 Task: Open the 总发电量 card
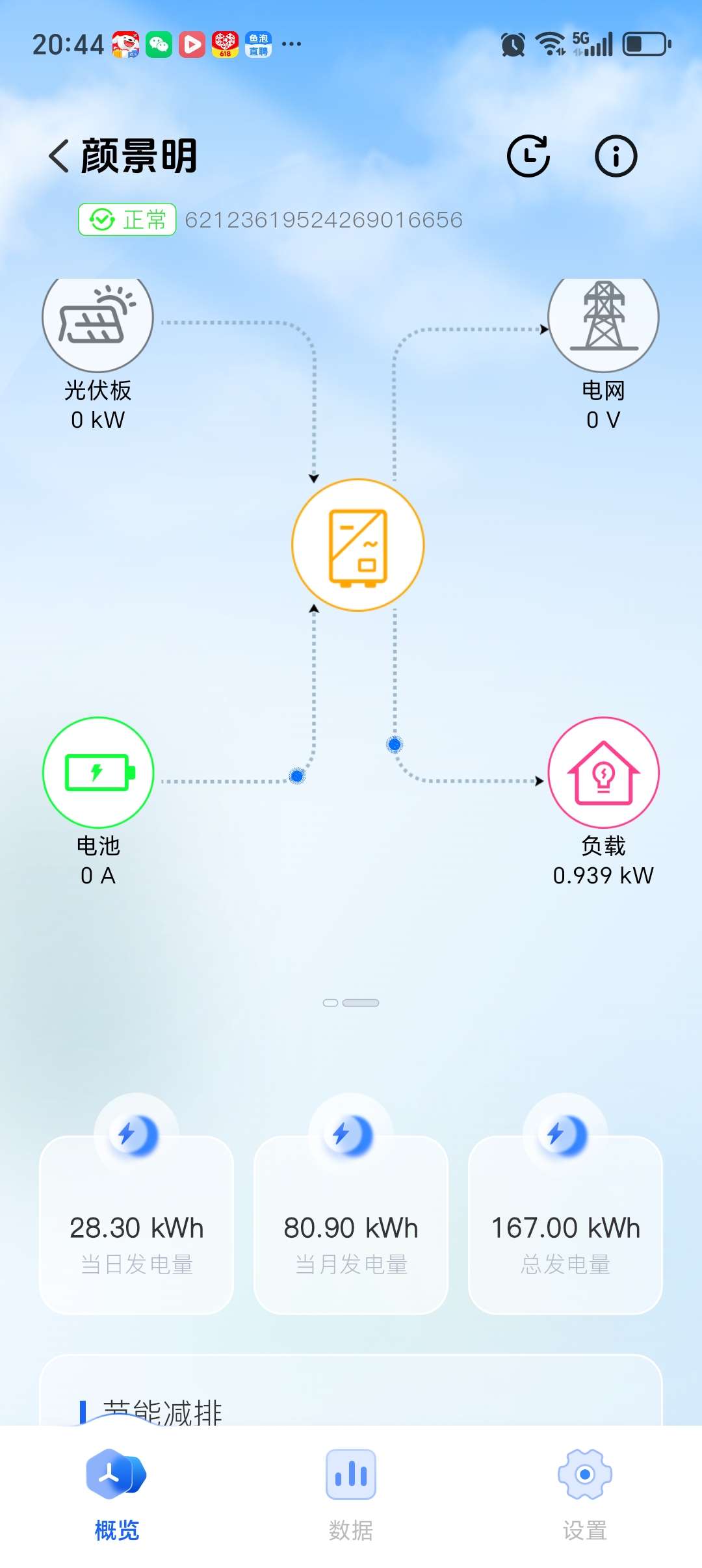[x=565, y=1225]
